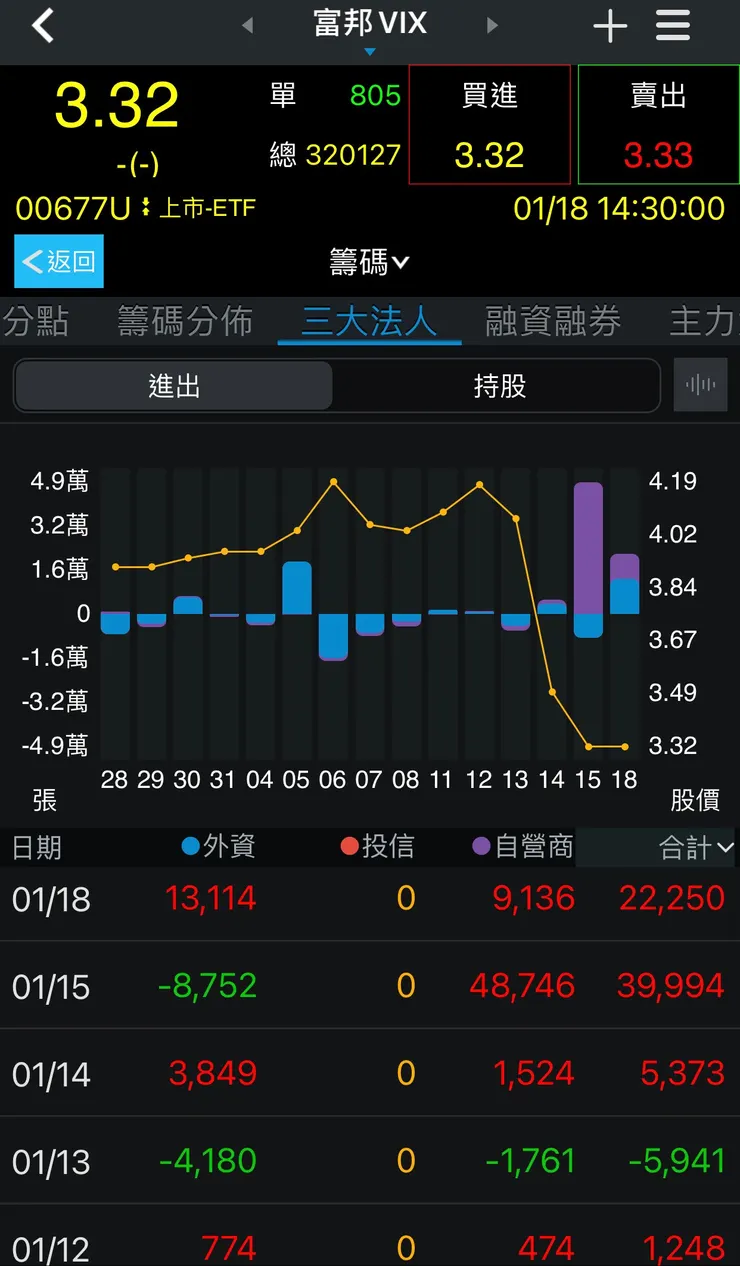Image resolution: width=740 pixels, height=1266 pixels.
Task: Open the 籌碼 dropdown menu
Action: [370, 261]
